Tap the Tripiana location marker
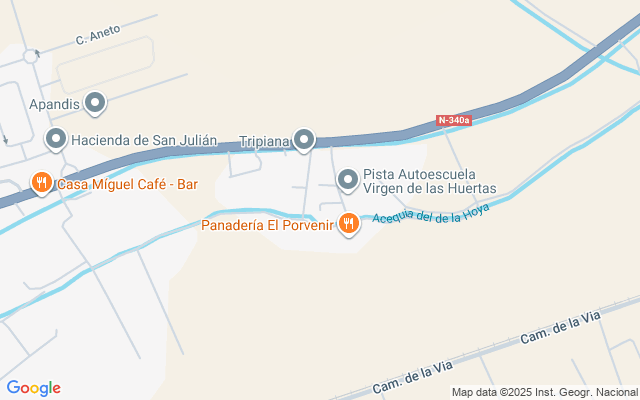The height and width of the screenshot is (400, 640). (303, 140)
